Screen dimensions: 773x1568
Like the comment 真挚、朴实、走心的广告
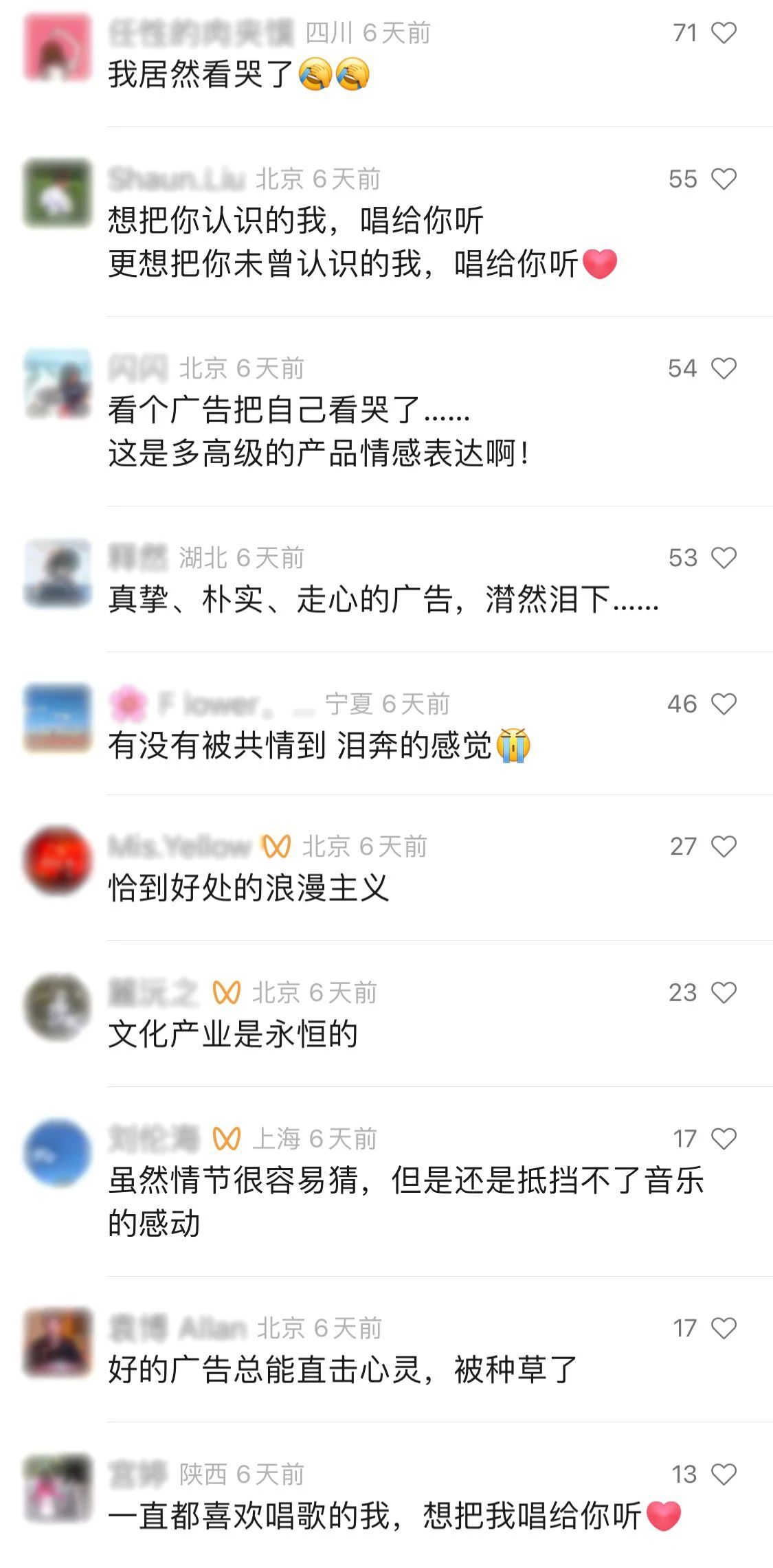[x=724, y=558]
